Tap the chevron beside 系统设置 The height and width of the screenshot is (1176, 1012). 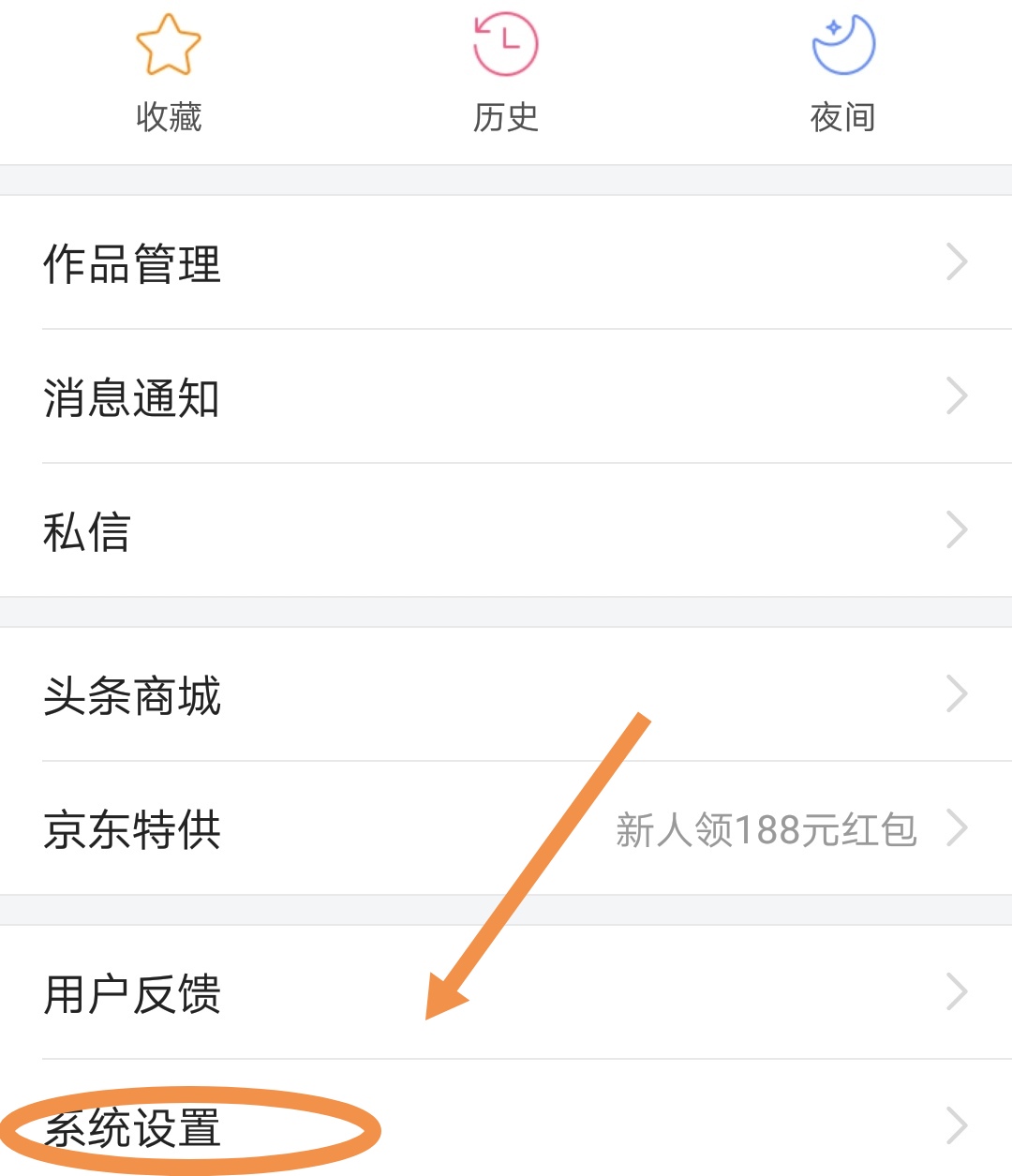pyautogui.click(x=957, y=1124)
